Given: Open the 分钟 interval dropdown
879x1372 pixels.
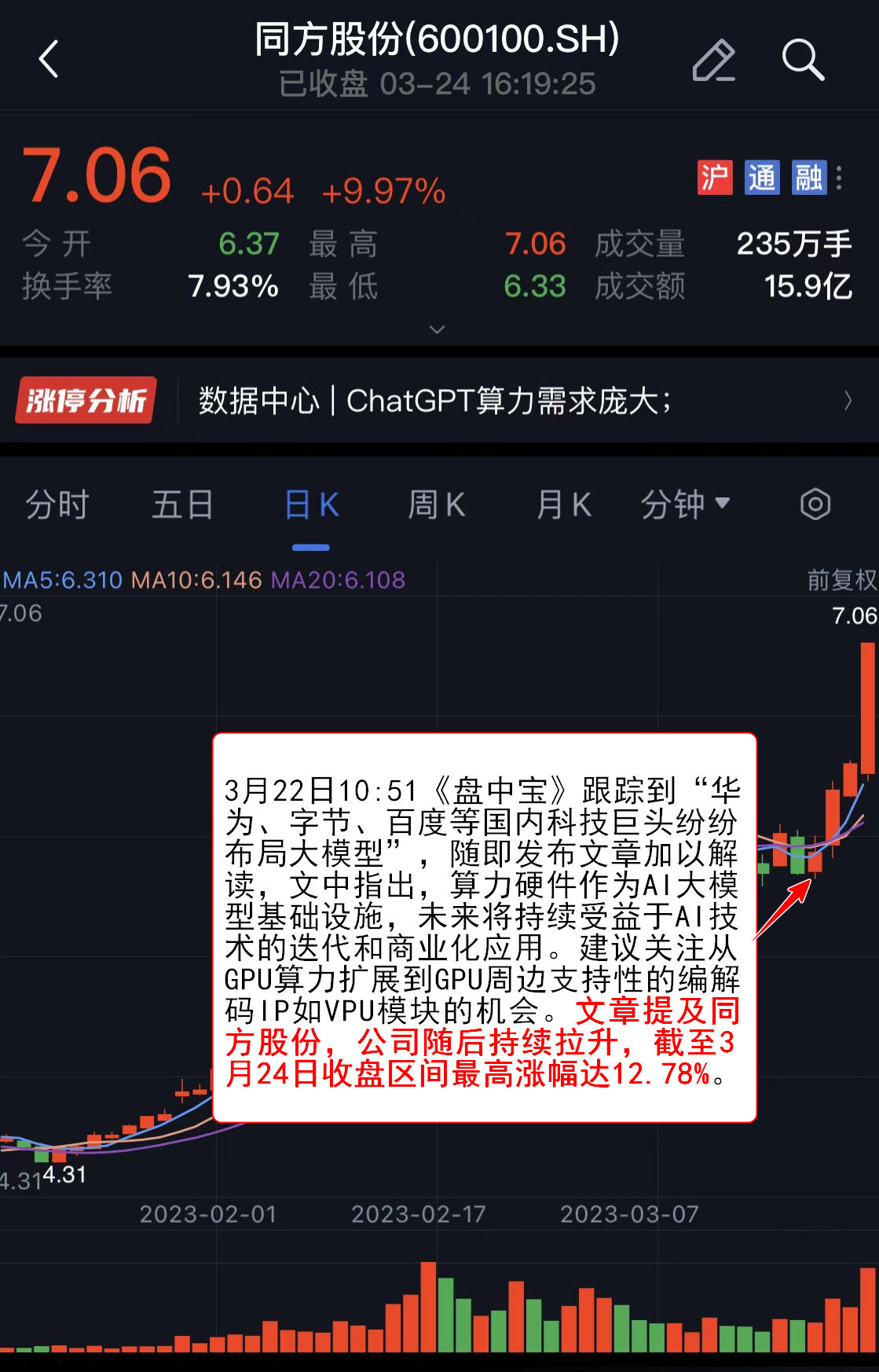Looking at the screenshot, I should (x=685, y=504).
